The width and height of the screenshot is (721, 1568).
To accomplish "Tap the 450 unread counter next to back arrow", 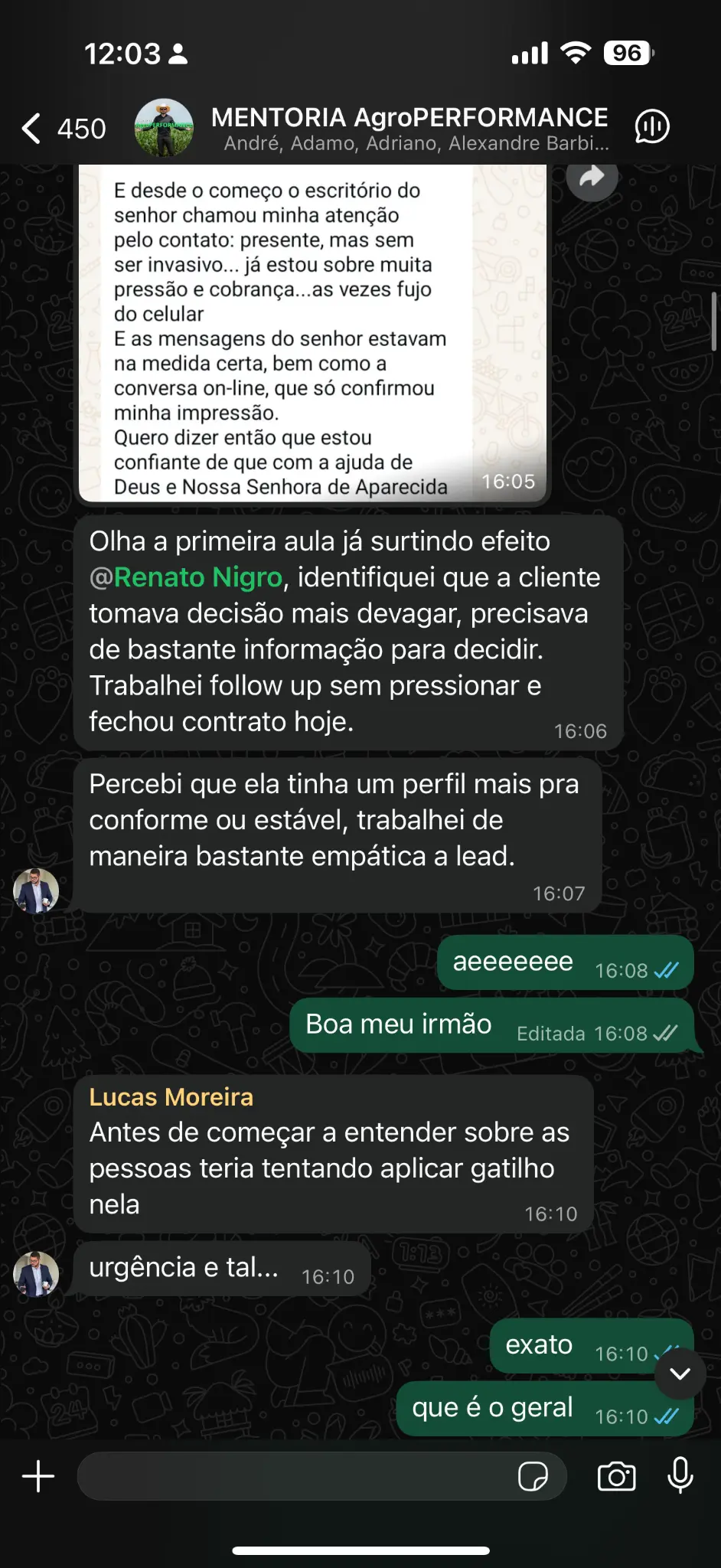I will coord(81,127).
